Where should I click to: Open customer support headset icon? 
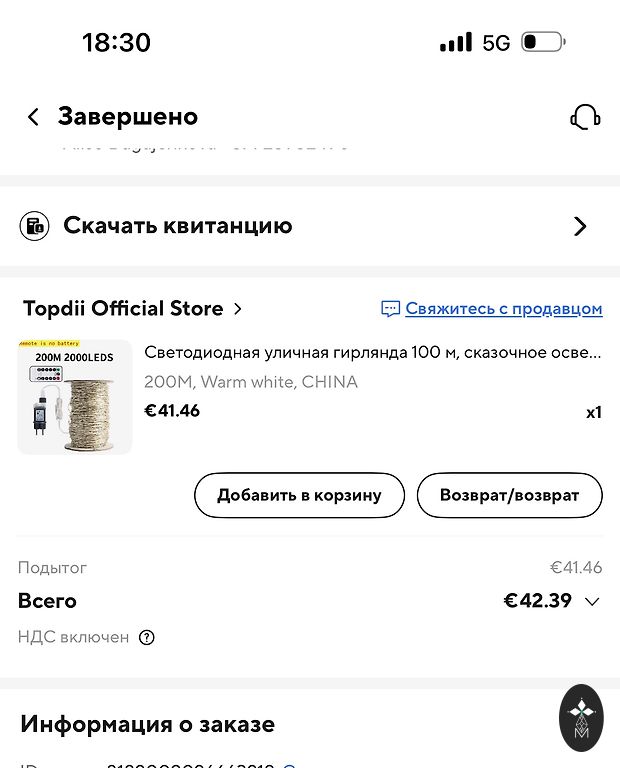[x=585, y=117]
